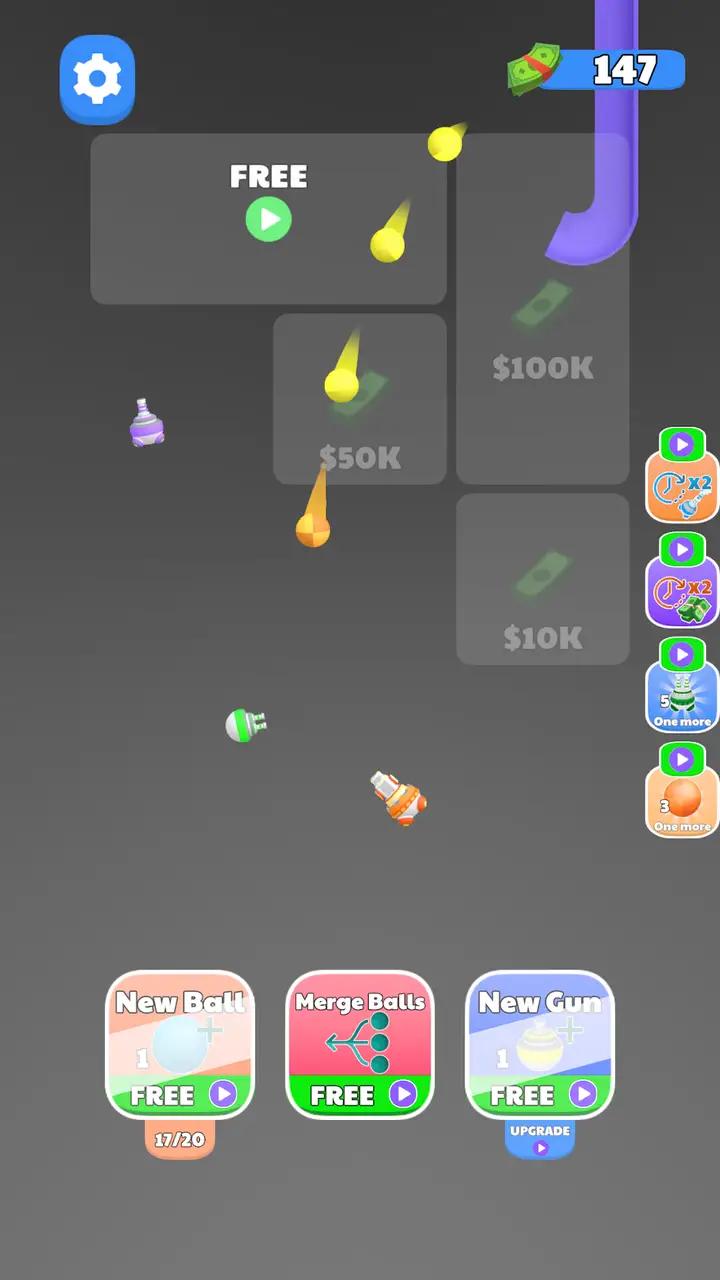The image size is (720, 1280).
Task: Unlock the $50K area
Action: click(360, 400)
